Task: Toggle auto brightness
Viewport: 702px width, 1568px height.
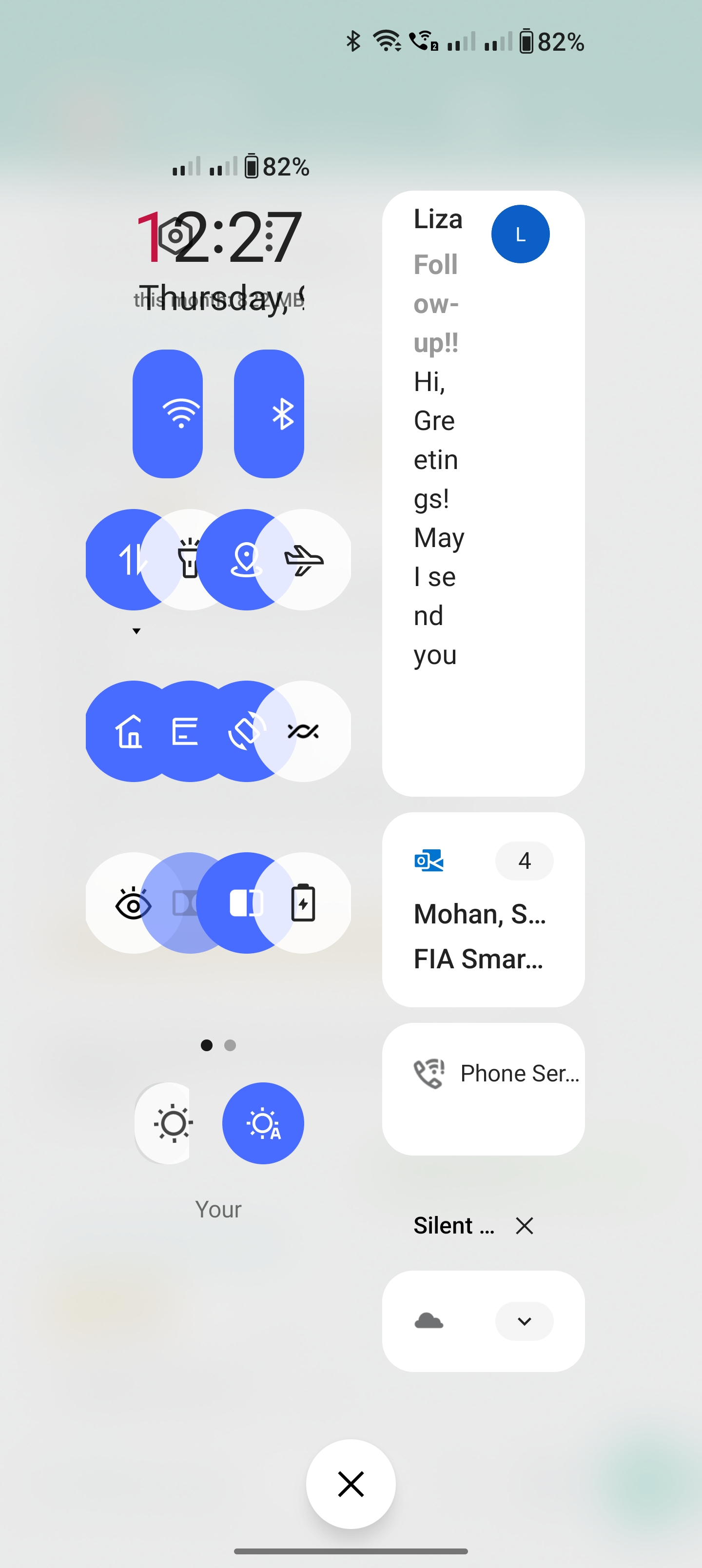Action: pyautogui.click(x=263, y=1123)
